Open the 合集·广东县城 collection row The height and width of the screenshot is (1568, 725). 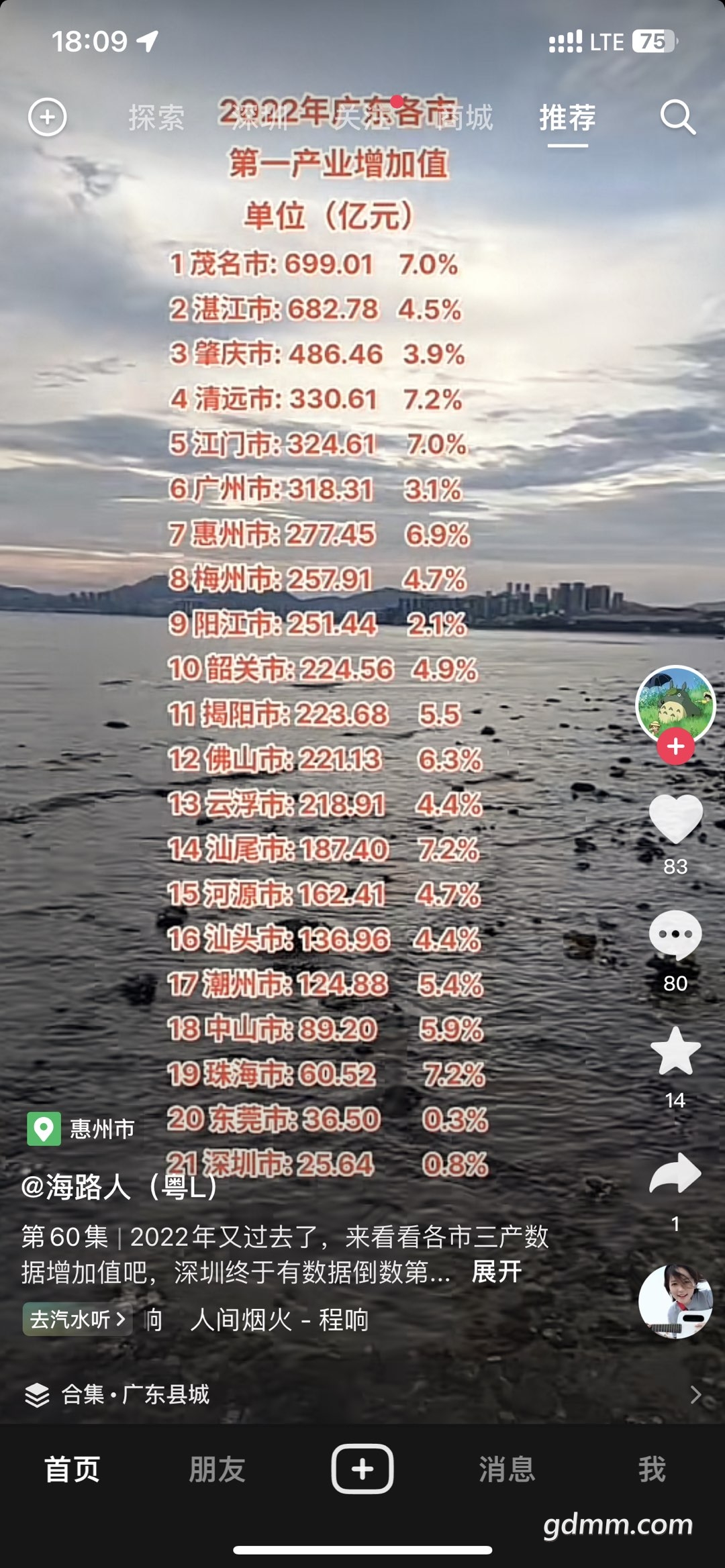coord(362,1394)
